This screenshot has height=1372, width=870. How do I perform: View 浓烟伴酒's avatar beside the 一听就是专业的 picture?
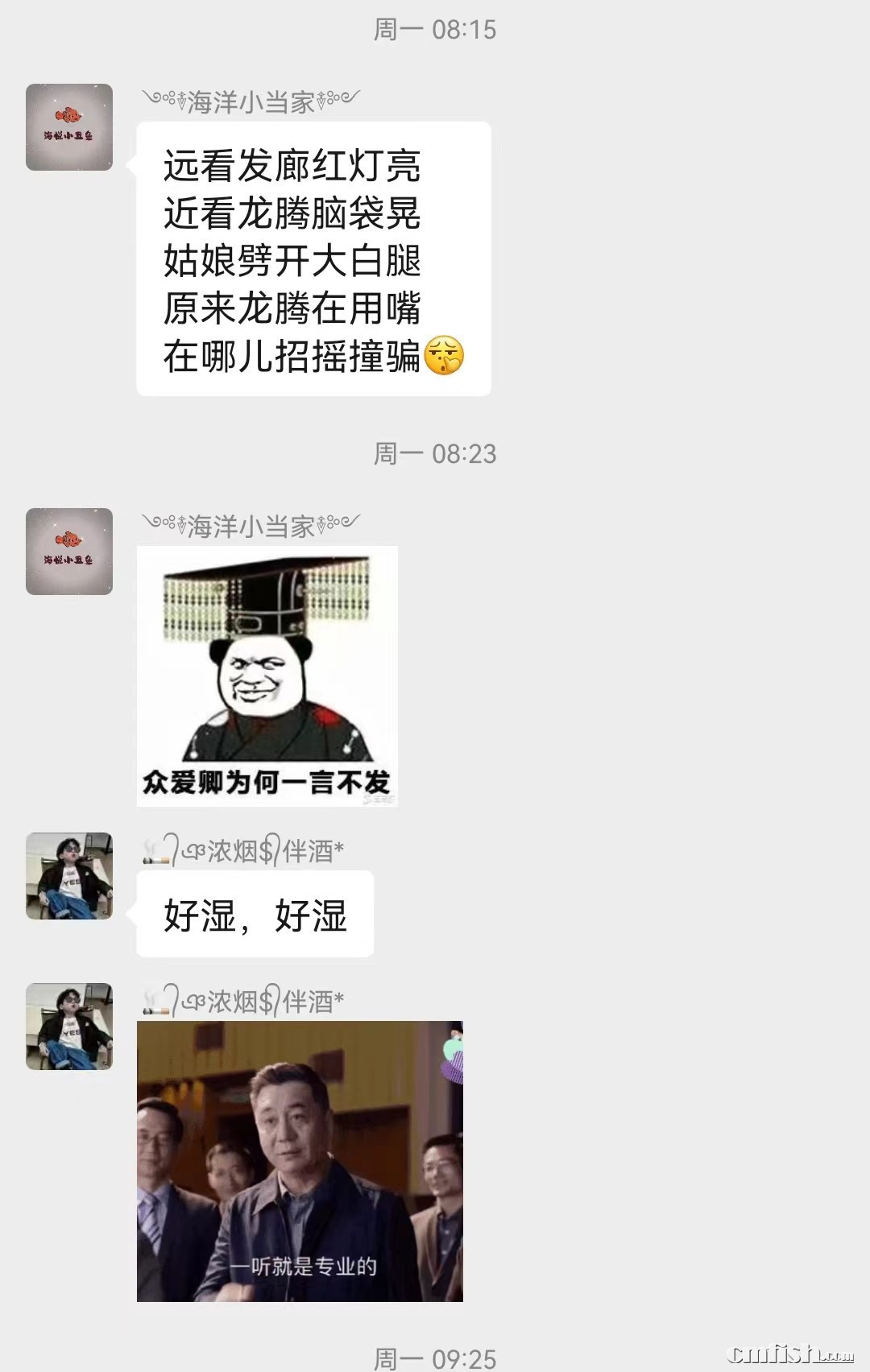click(x=69, y=1027)
